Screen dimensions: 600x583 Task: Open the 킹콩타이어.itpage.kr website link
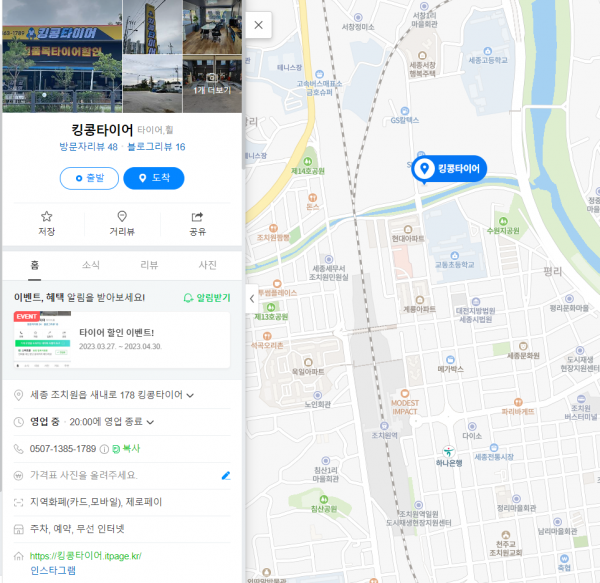[x=85, y=556]
